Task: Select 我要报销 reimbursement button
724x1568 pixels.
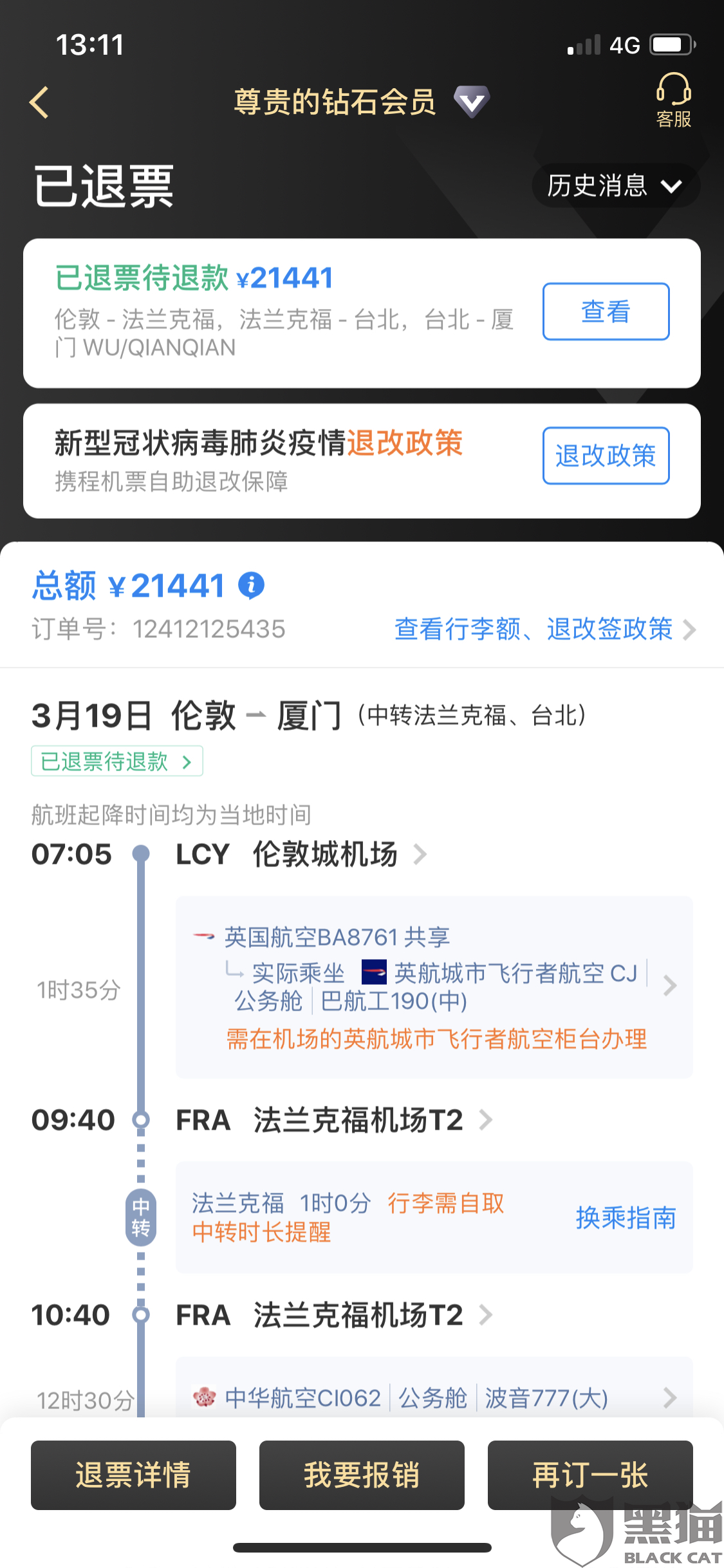Action: click(x=362, y=1475)
